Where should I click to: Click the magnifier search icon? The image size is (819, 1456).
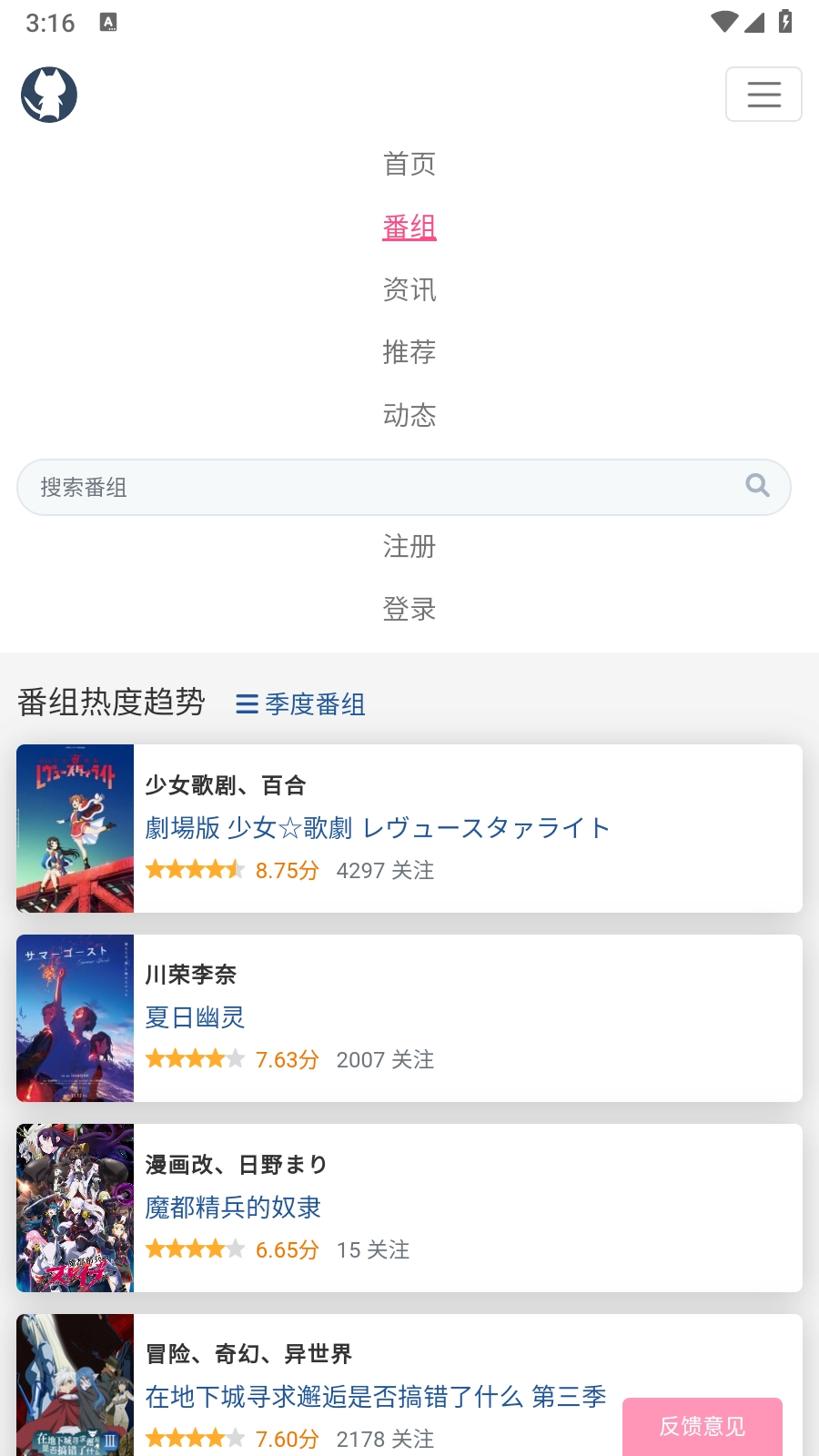tap(756, 487)
